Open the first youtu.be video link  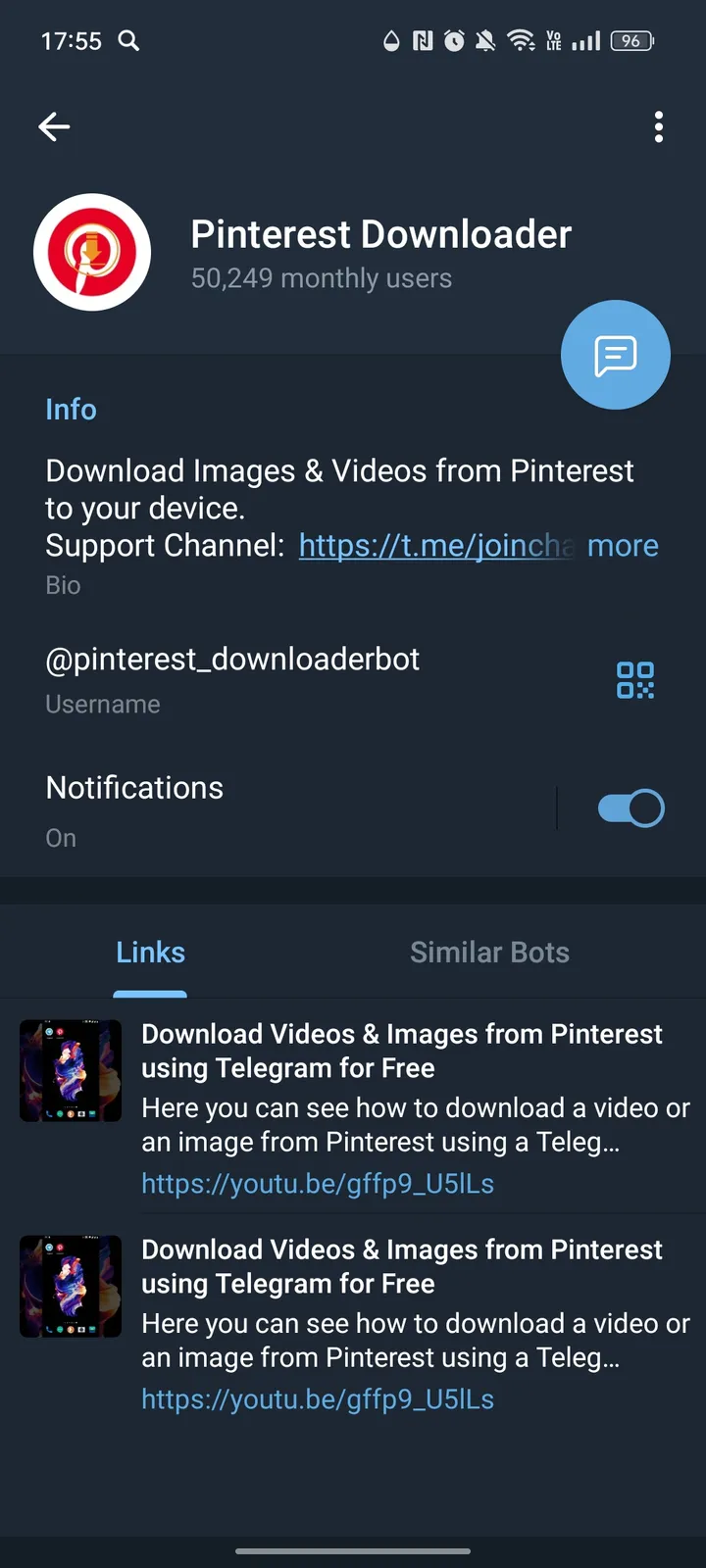pyautogui.click(x=318, y=1184)
